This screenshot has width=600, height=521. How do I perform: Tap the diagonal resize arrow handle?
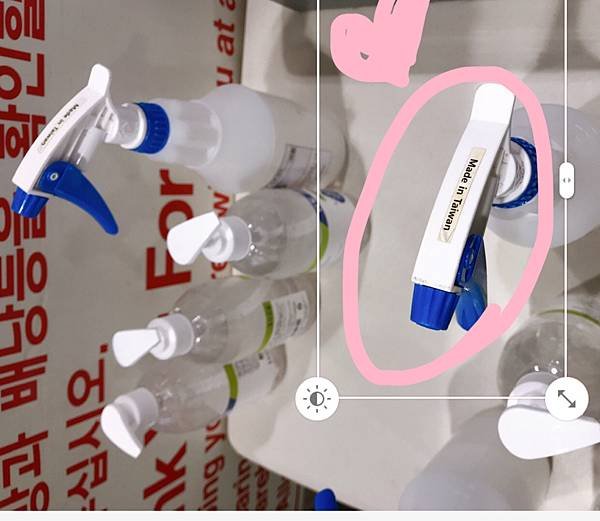(x=567, y=399)
